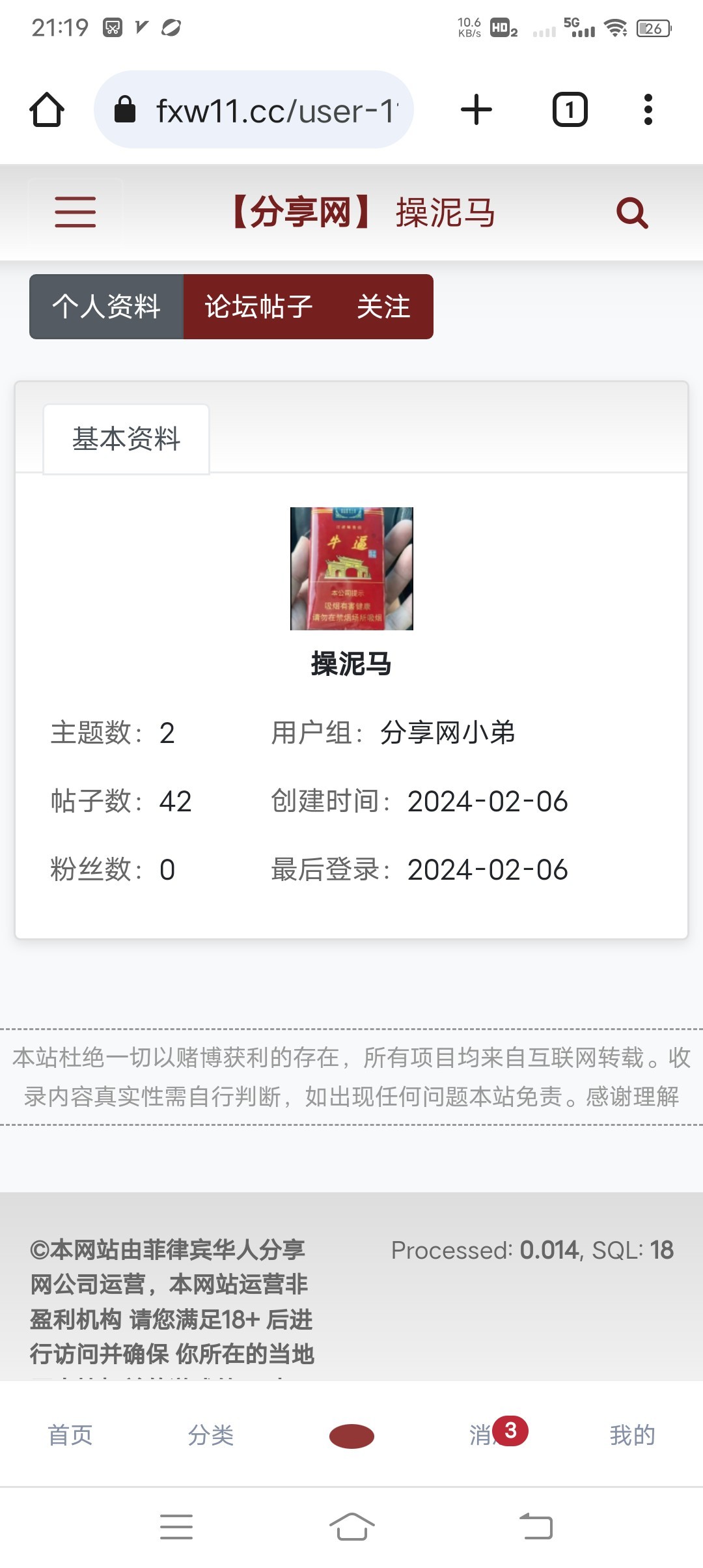Open the browser overflow menu
This screenshot has height=1568, width=703.
click(x=648, y=110)
